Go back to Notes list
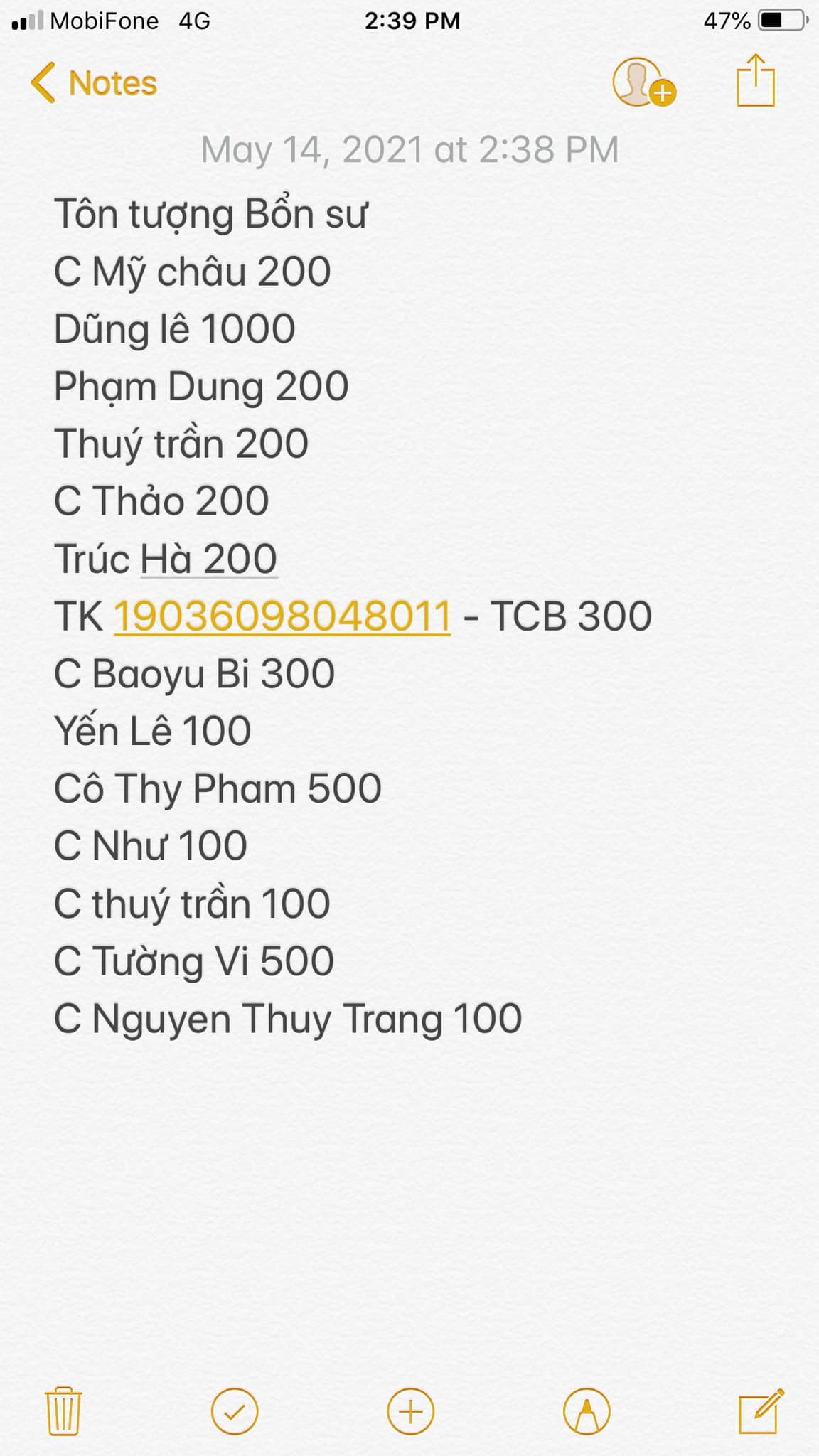This screenshot has height=1456, width=819. (x=94, y=83)
